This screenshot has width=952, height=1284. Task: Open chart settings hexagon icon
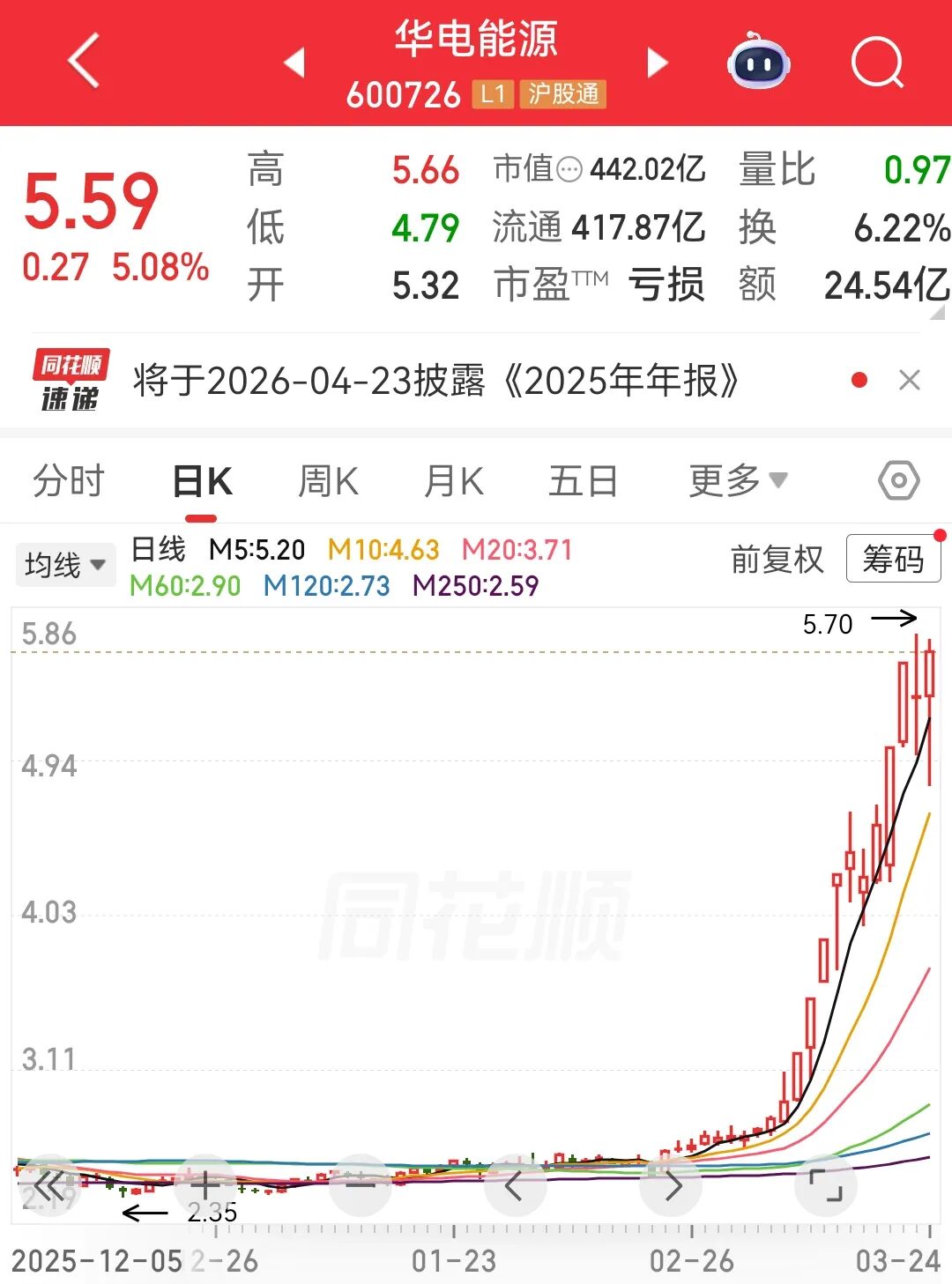[898, 481]
